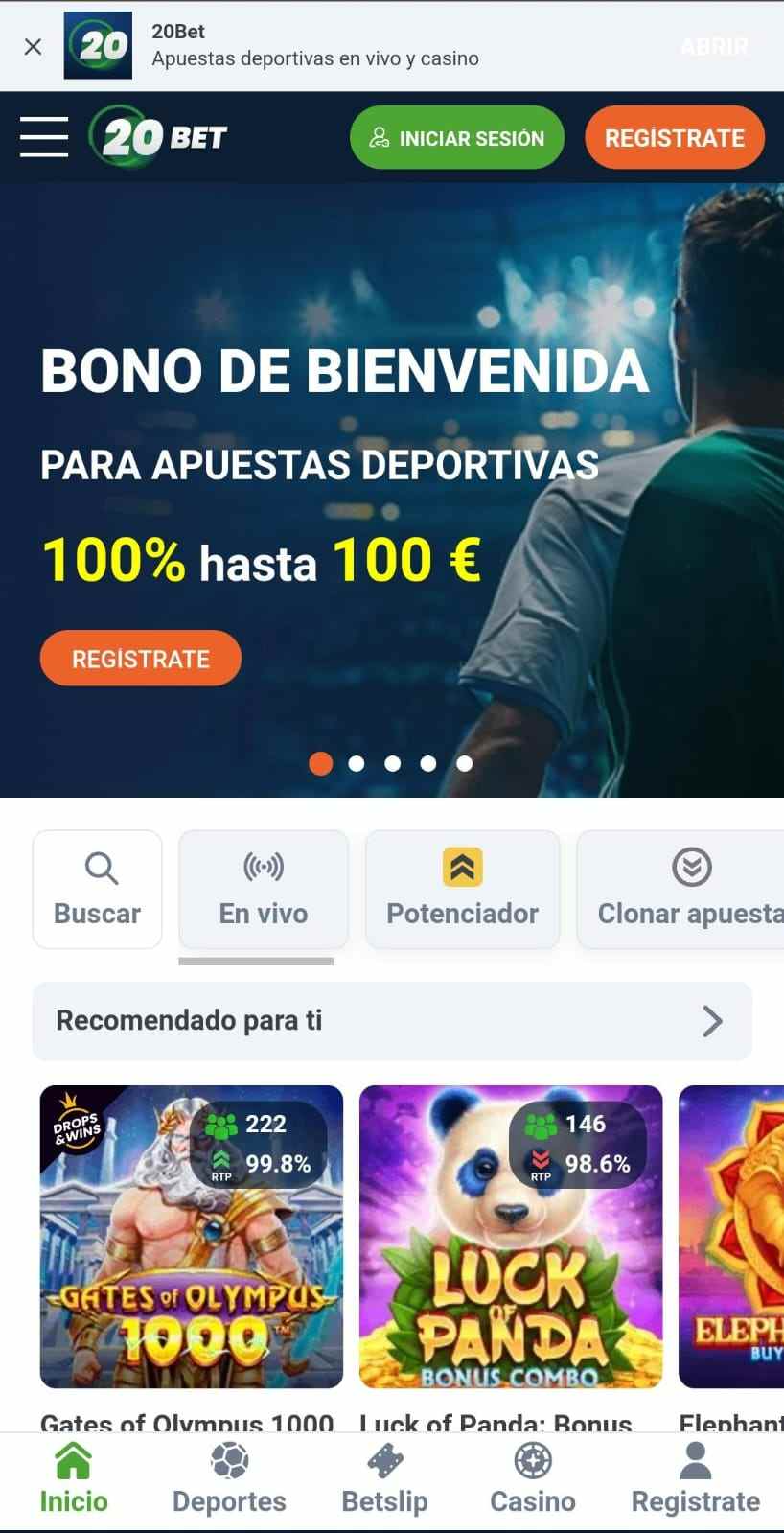Go to the Inicio tab
This screenshot has height=1533, width=784.
pos(74,1479)
